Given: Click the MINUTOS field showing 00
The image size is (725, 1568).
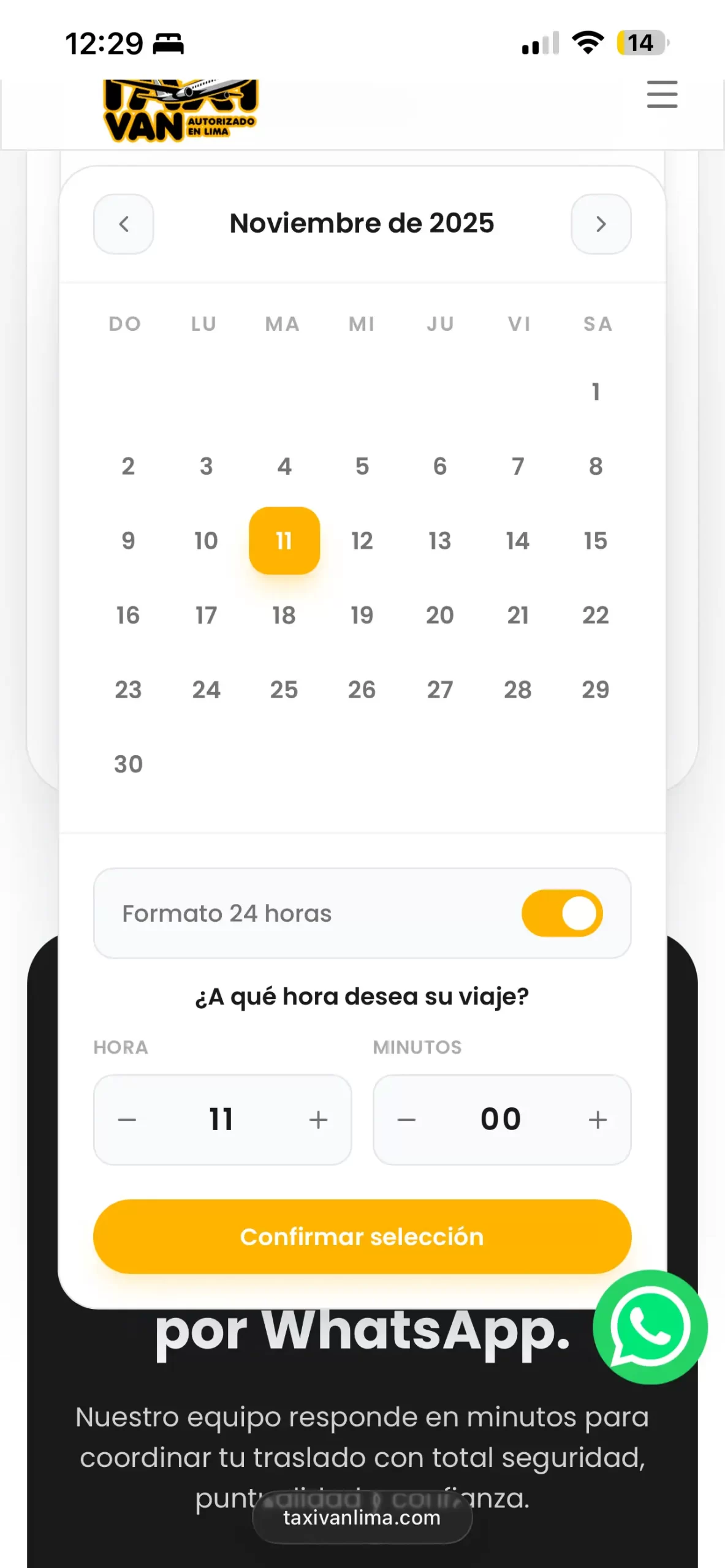Looking at the screenshot, I should 501,1118.
